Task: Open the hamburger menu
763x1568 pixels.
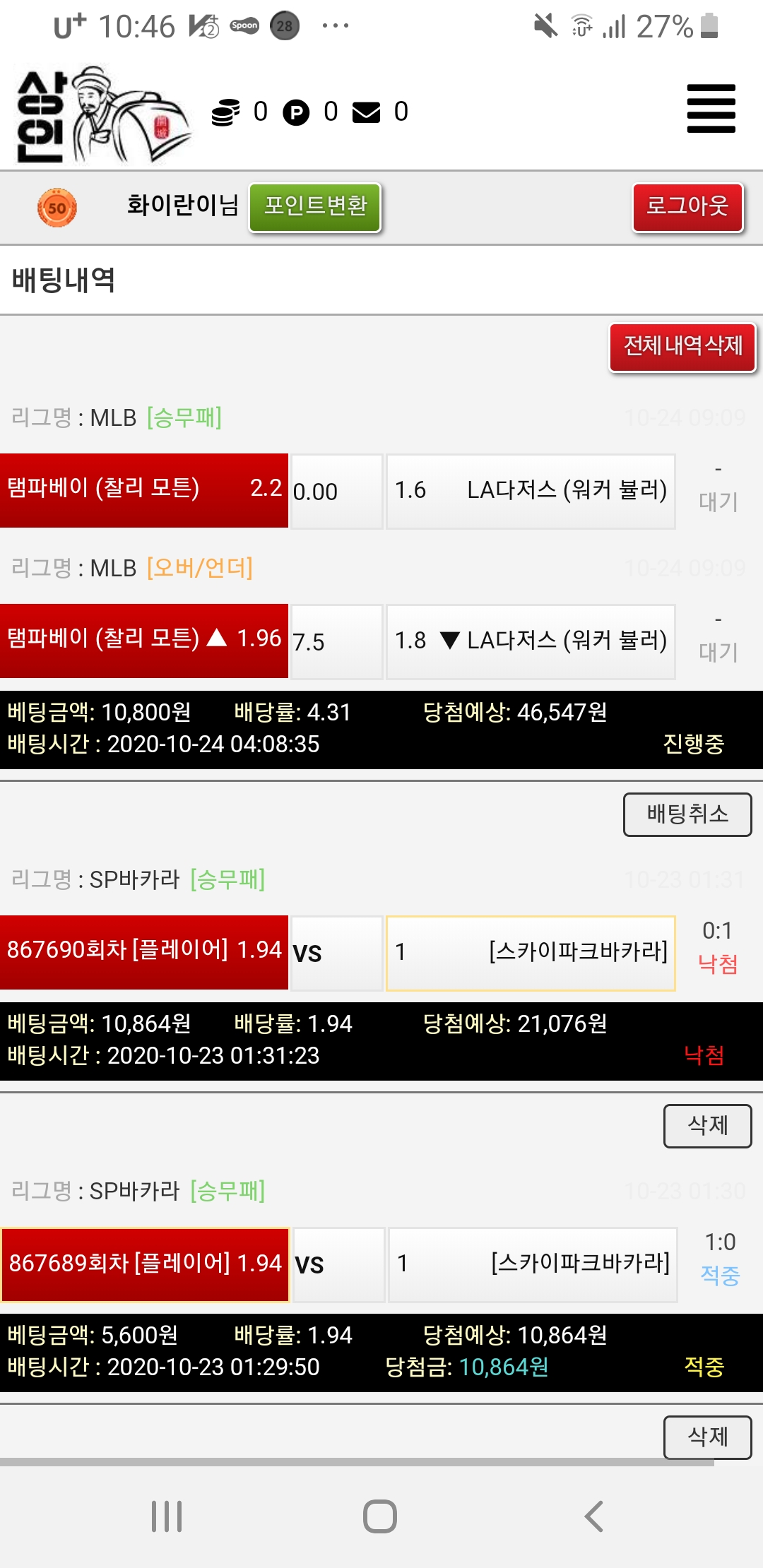Action: (711, 109)
